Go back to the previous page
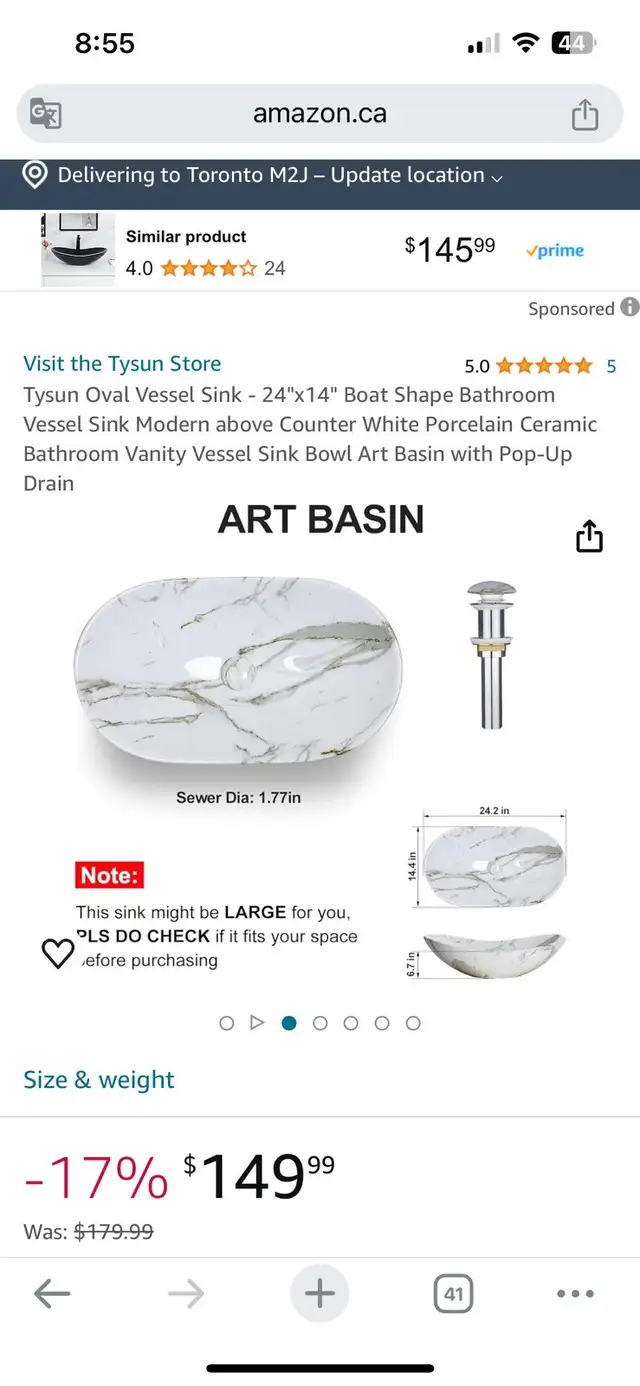 click(x=52, y=1294)
